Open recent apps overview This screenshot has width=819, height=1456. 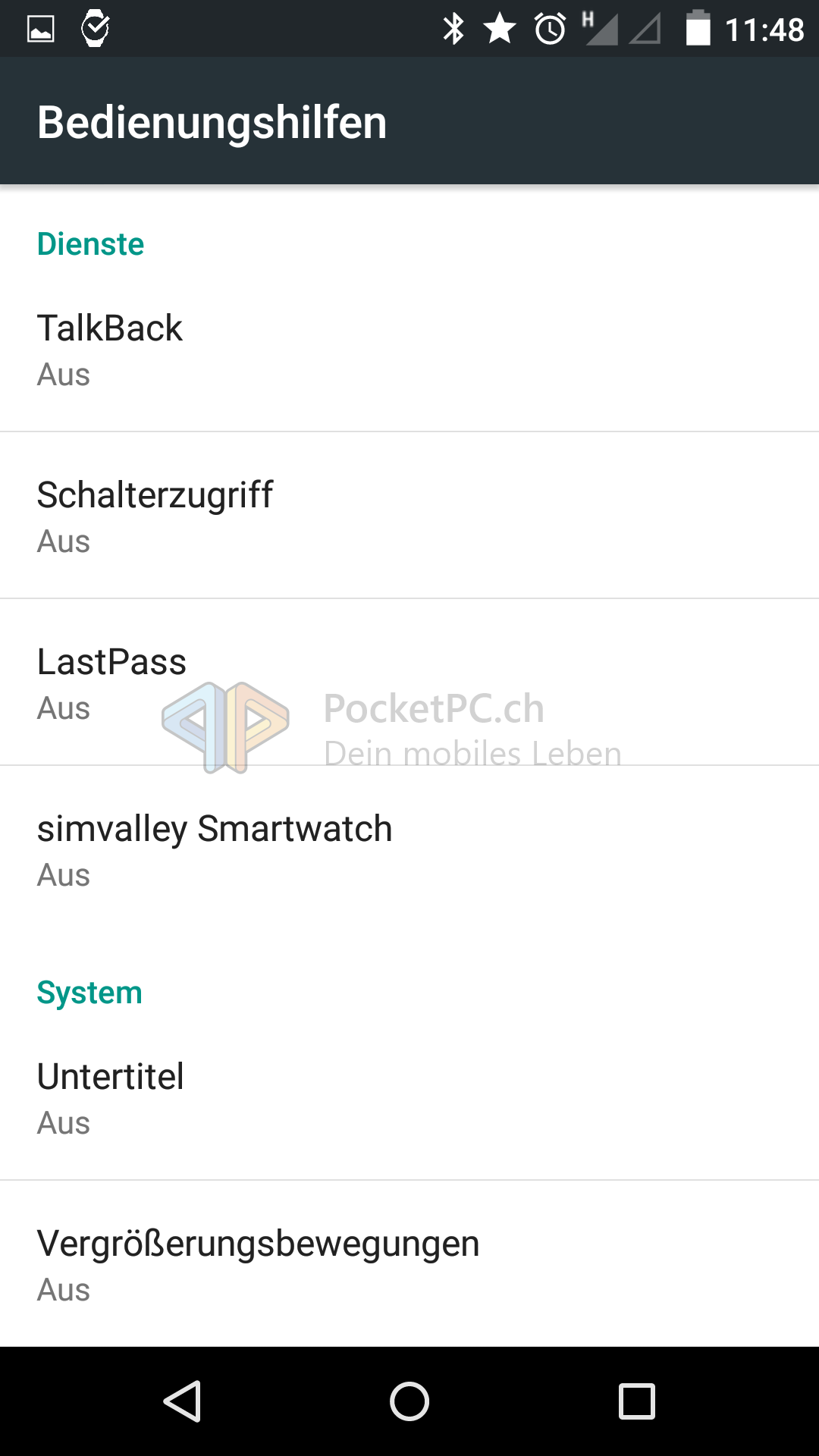coord(637,1401)
